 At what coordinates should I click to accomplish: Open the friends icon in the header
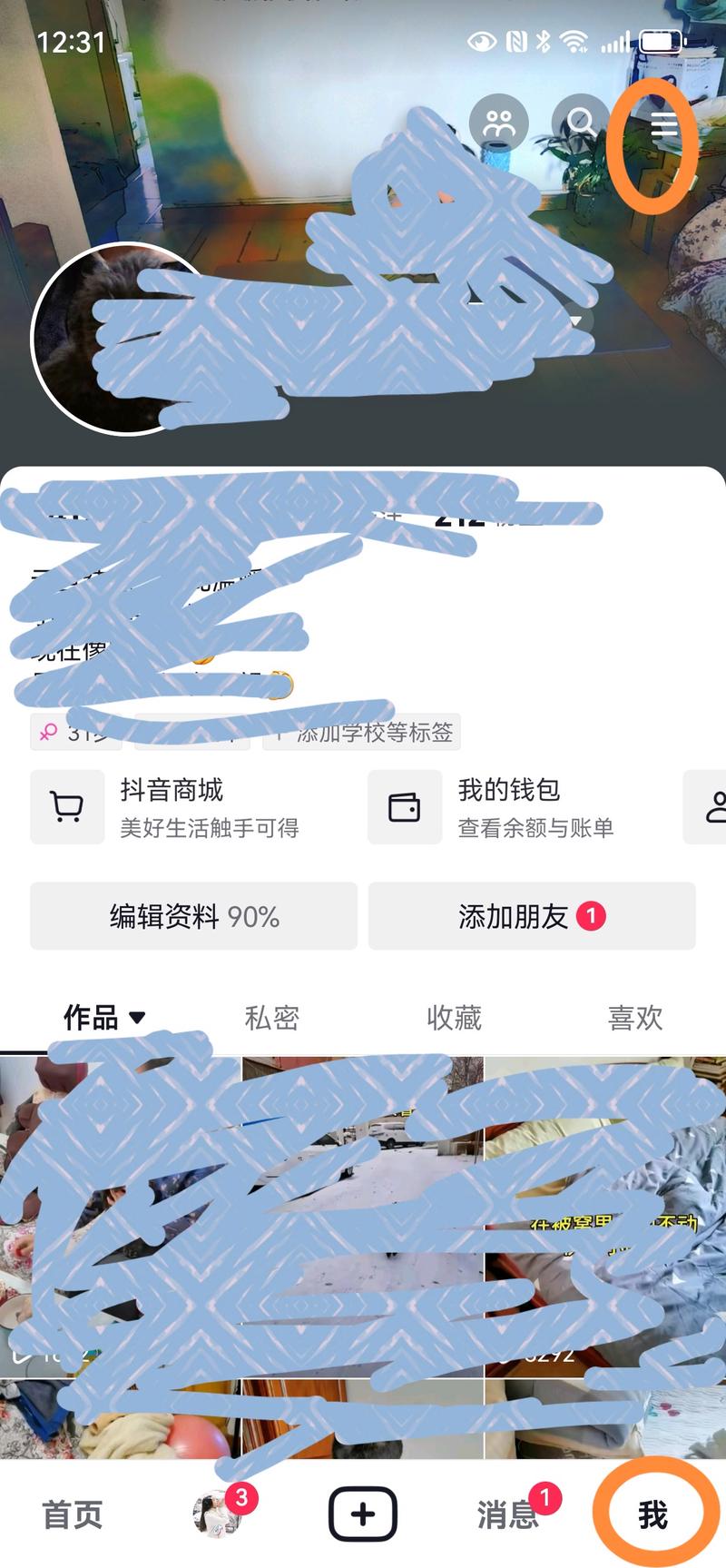(x=498, y=123)
